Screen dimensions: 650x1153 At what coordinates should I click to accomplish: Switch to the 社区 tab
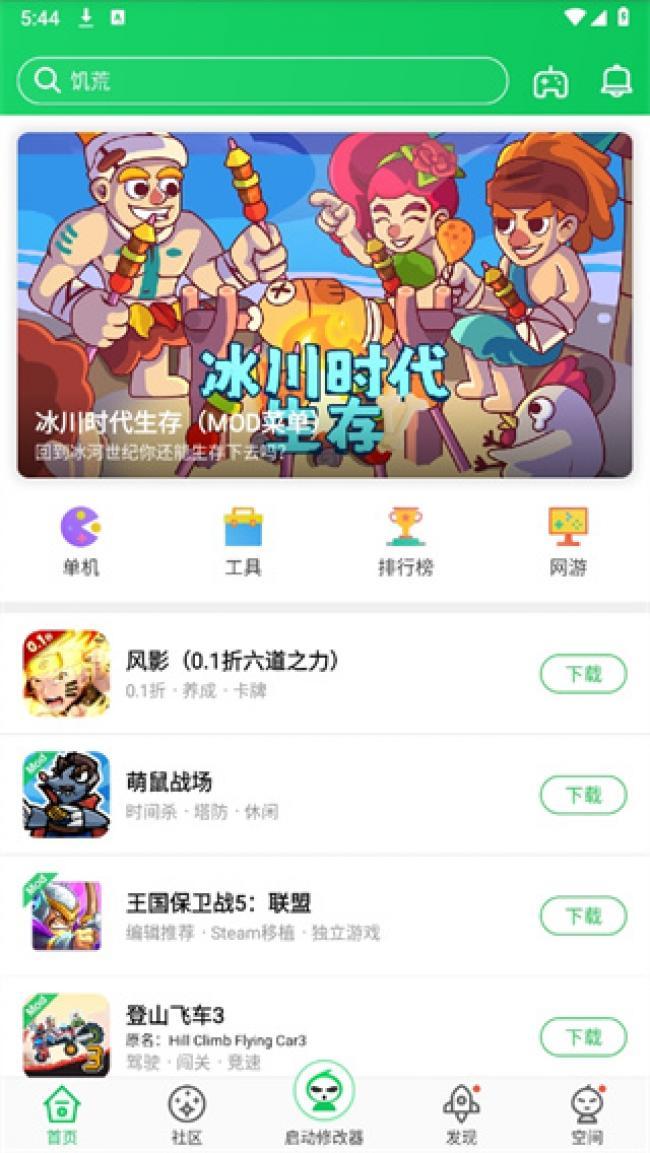[x=187, y=1114]
